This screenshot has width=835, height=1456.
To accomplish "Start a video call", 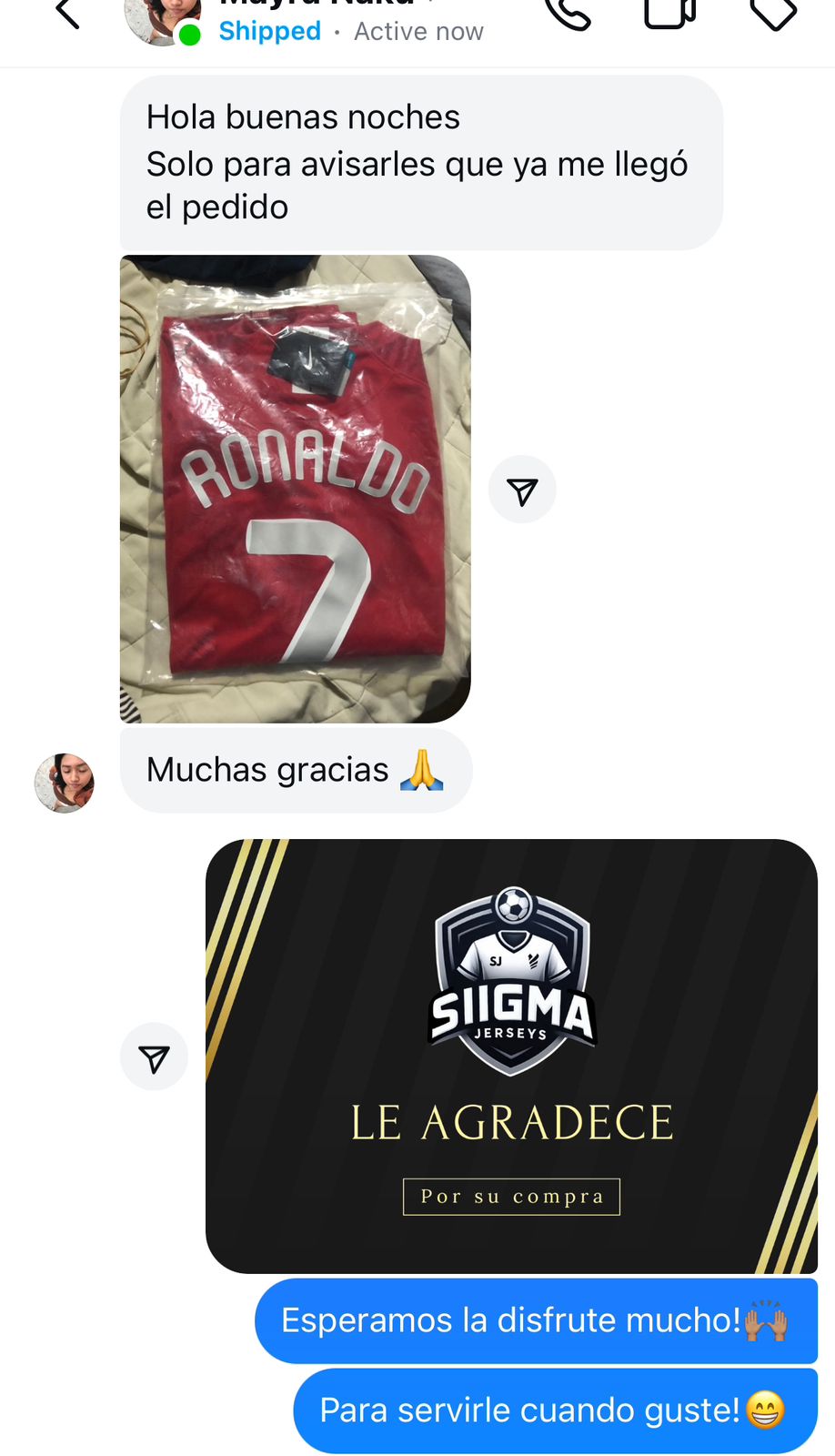I will click(670, 13).
